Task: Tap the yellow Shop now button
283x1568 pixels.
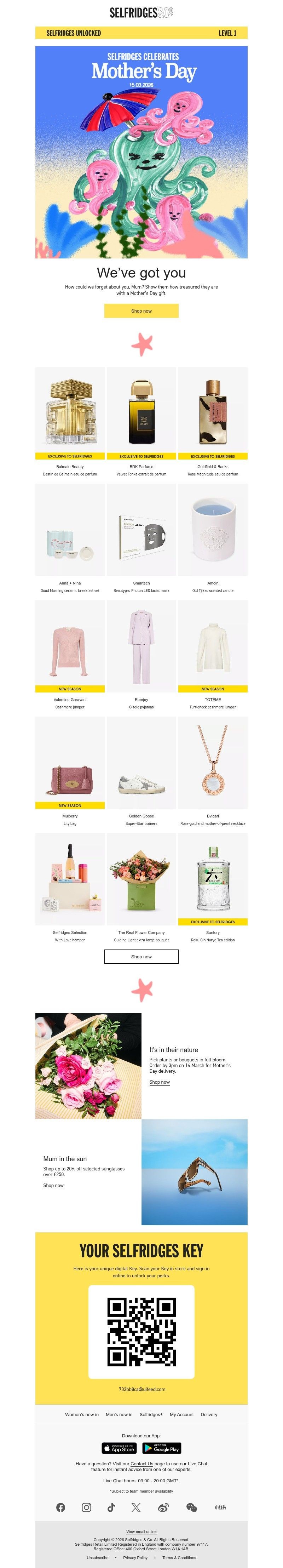Action: pos(141,310)
